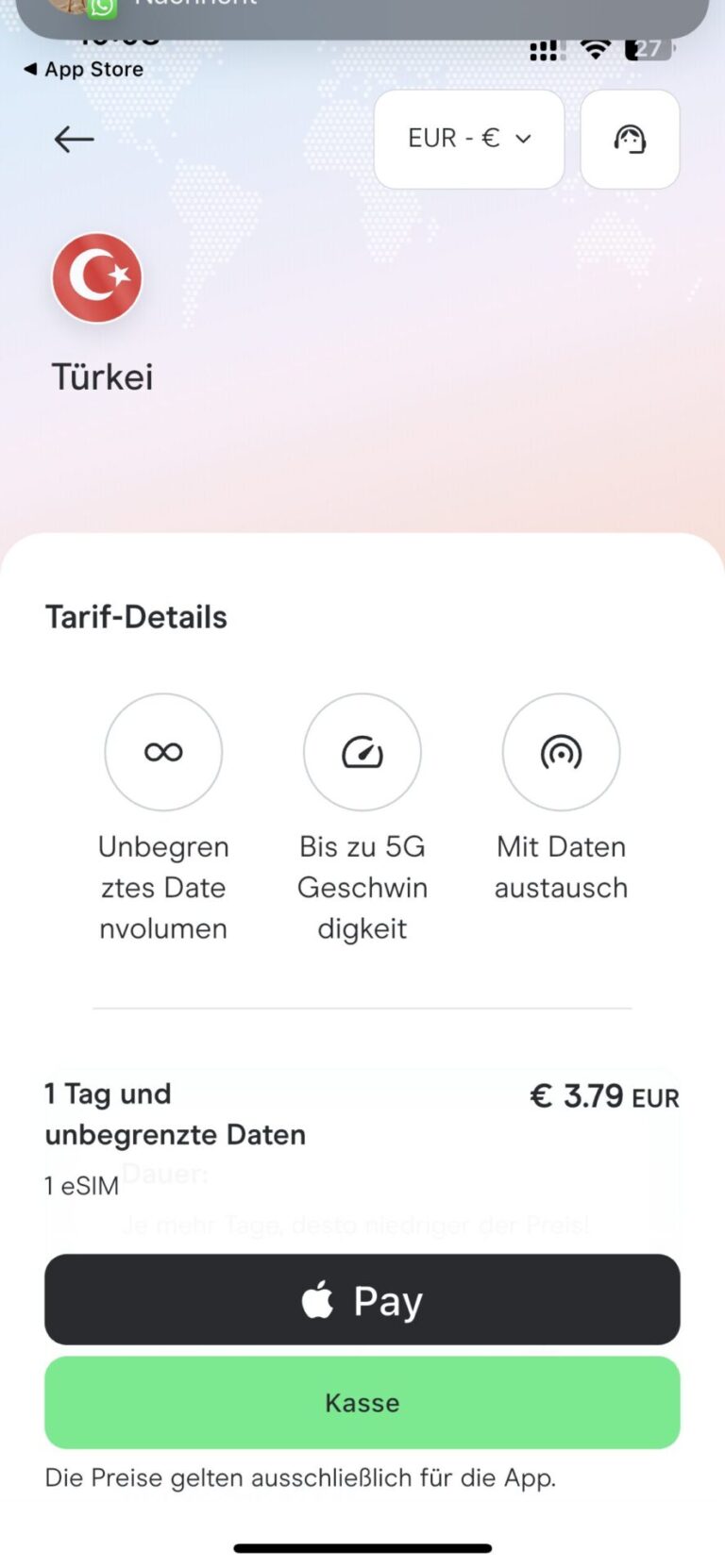
Task: Tap the home indicator bar at bottom
Action: click(362, 1547)
